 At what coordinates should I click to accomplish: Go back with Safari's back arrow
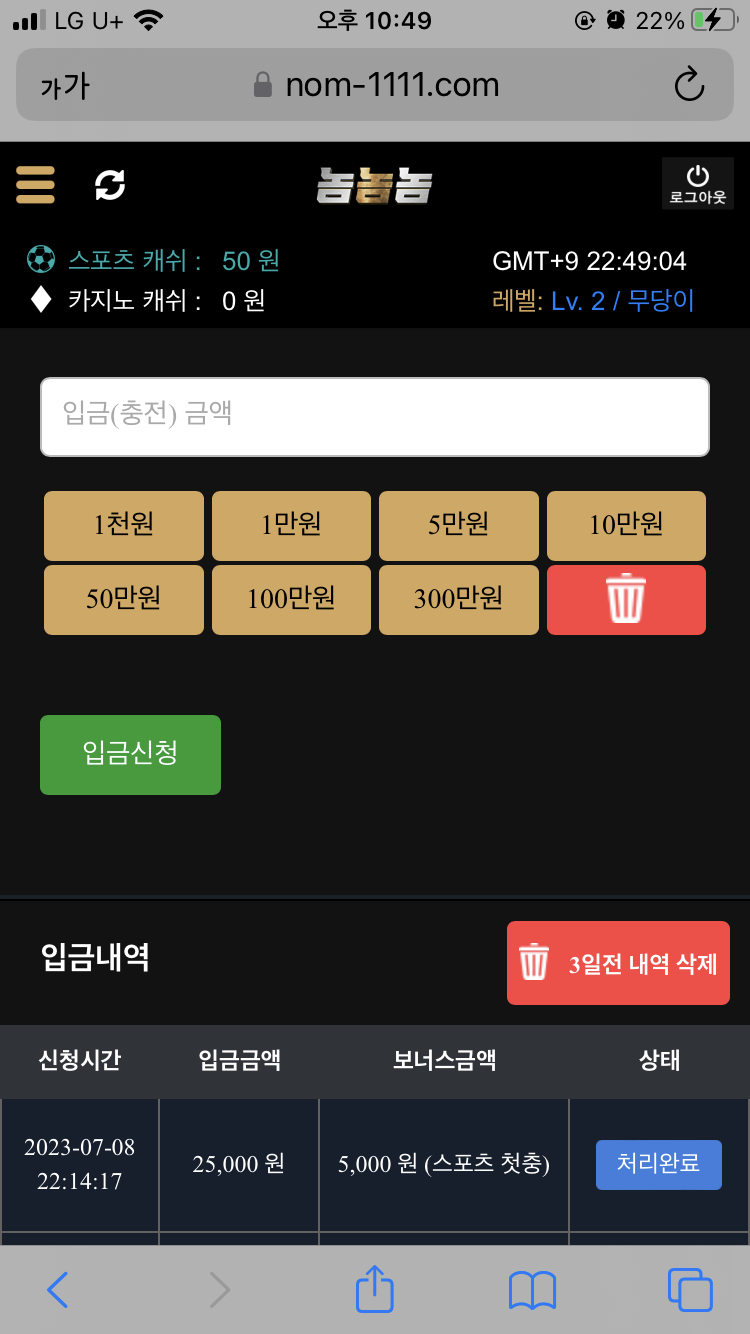coord(58,1290)
